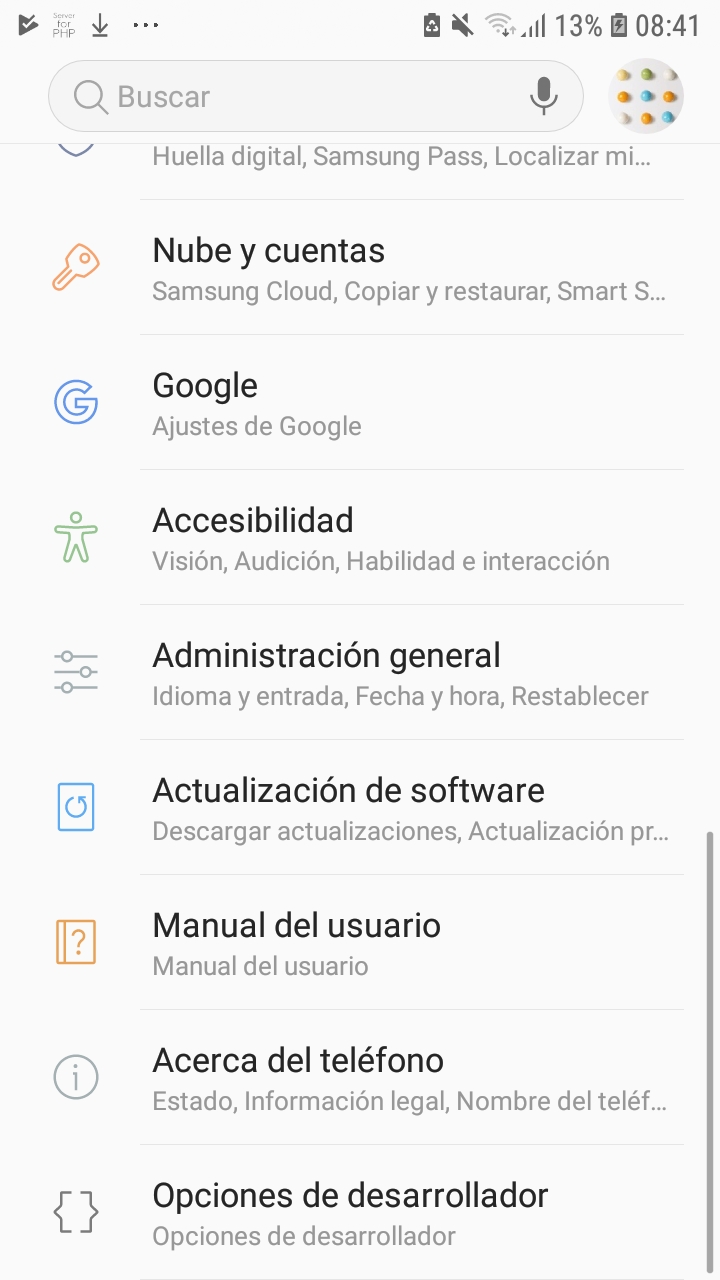
Task: Tap the user profile avatar with colored dots
Action: (646, 95)
